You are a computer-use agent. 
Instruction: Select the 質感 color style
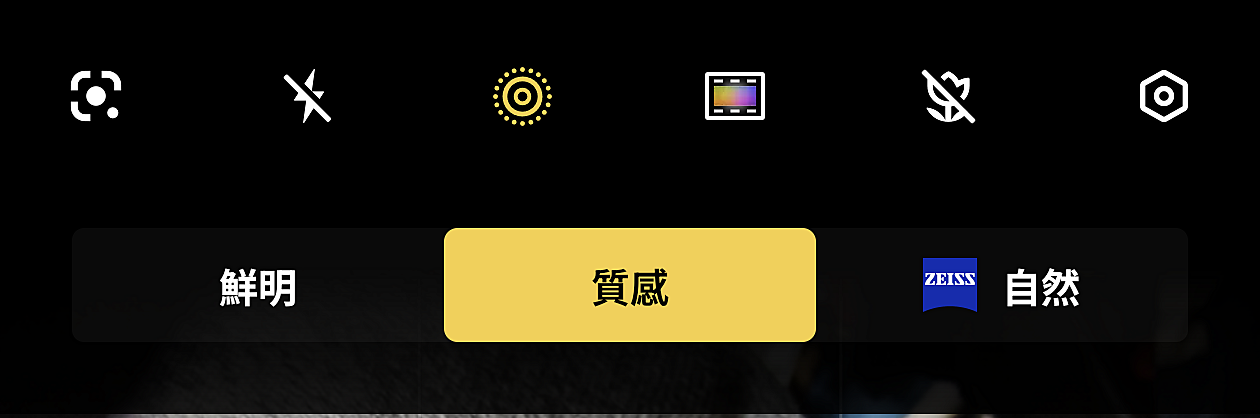[630, 286]
